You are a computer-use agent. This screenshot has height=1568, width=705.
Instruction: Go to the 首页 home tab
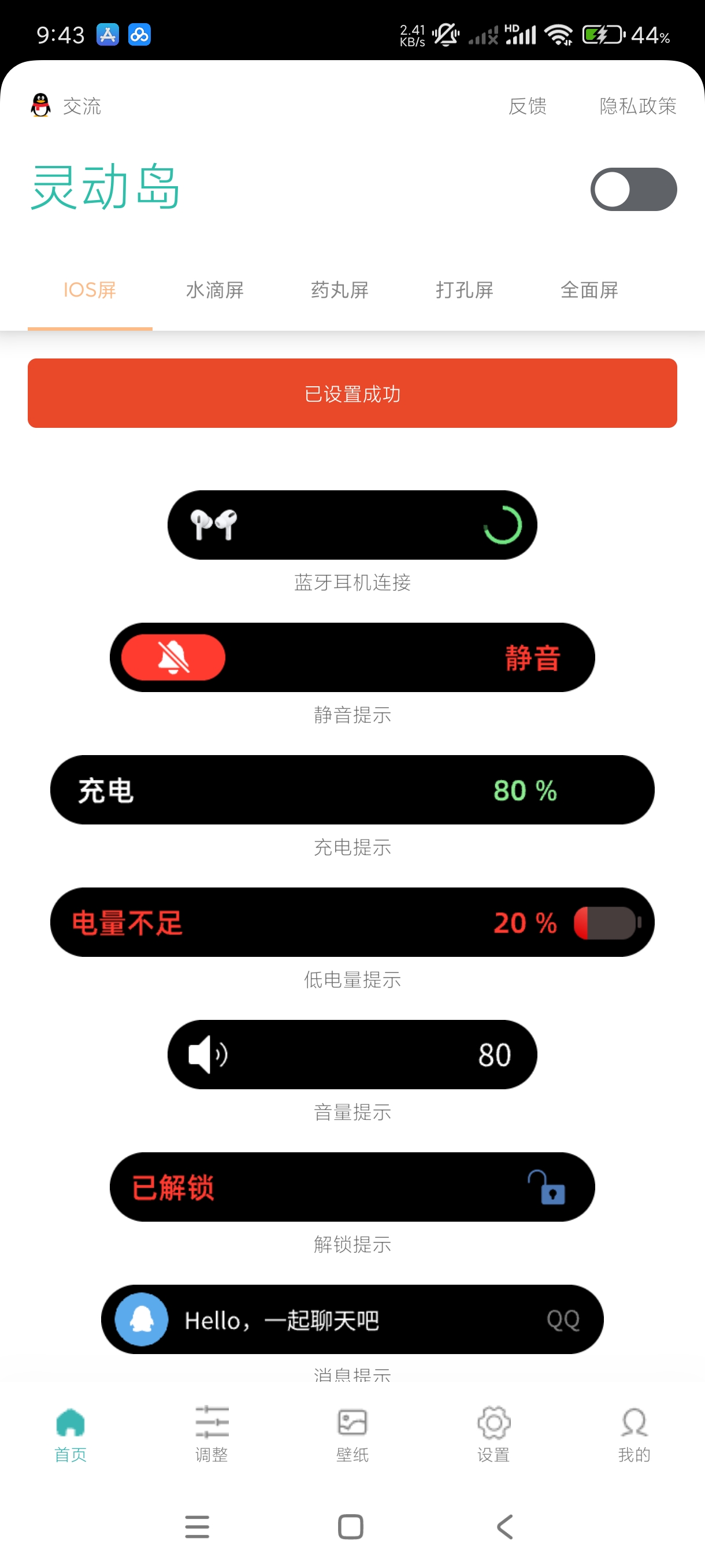click(x=70, y=1434)
